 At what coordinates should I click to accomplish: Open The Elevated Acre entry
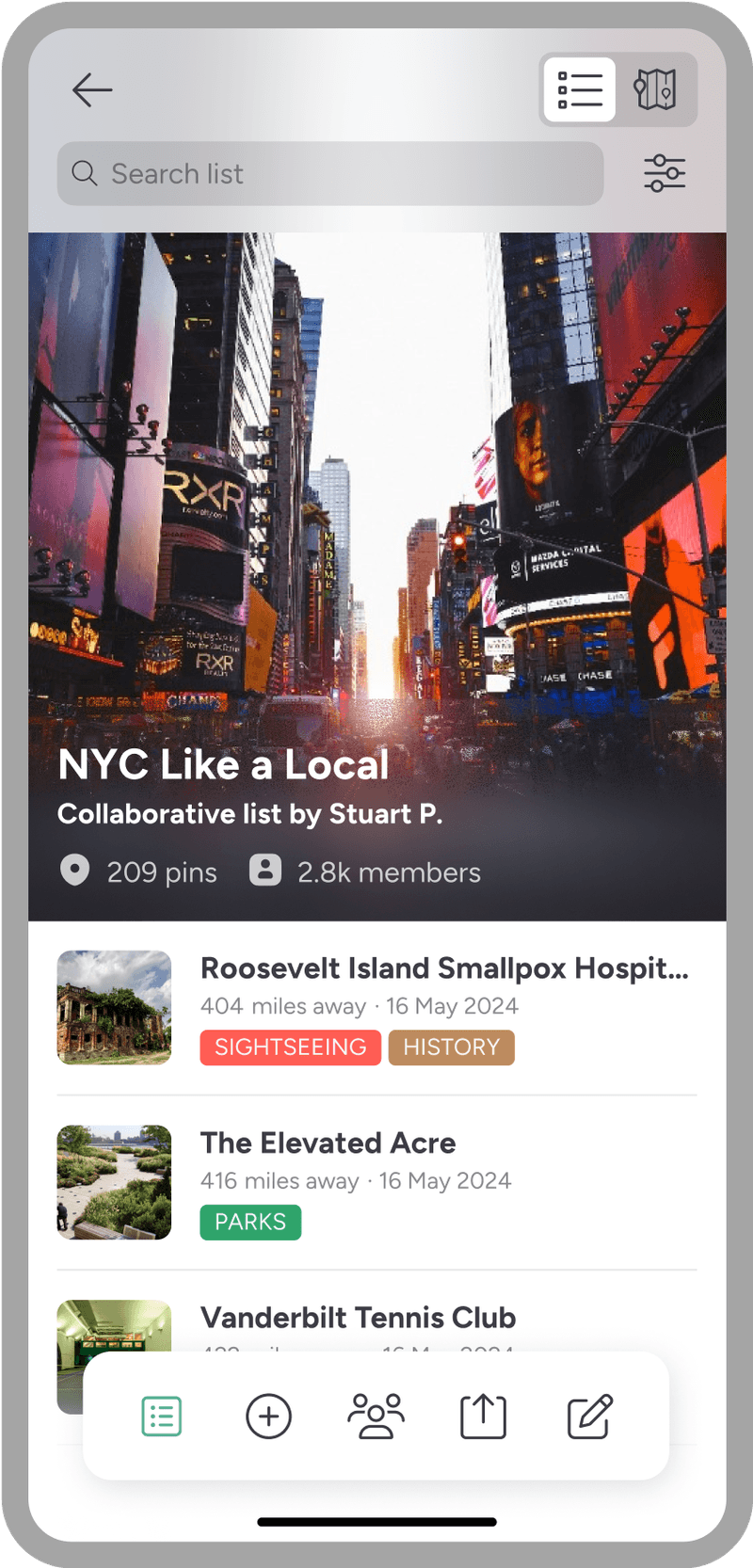pyautogui.click(x=328, y=1143)
